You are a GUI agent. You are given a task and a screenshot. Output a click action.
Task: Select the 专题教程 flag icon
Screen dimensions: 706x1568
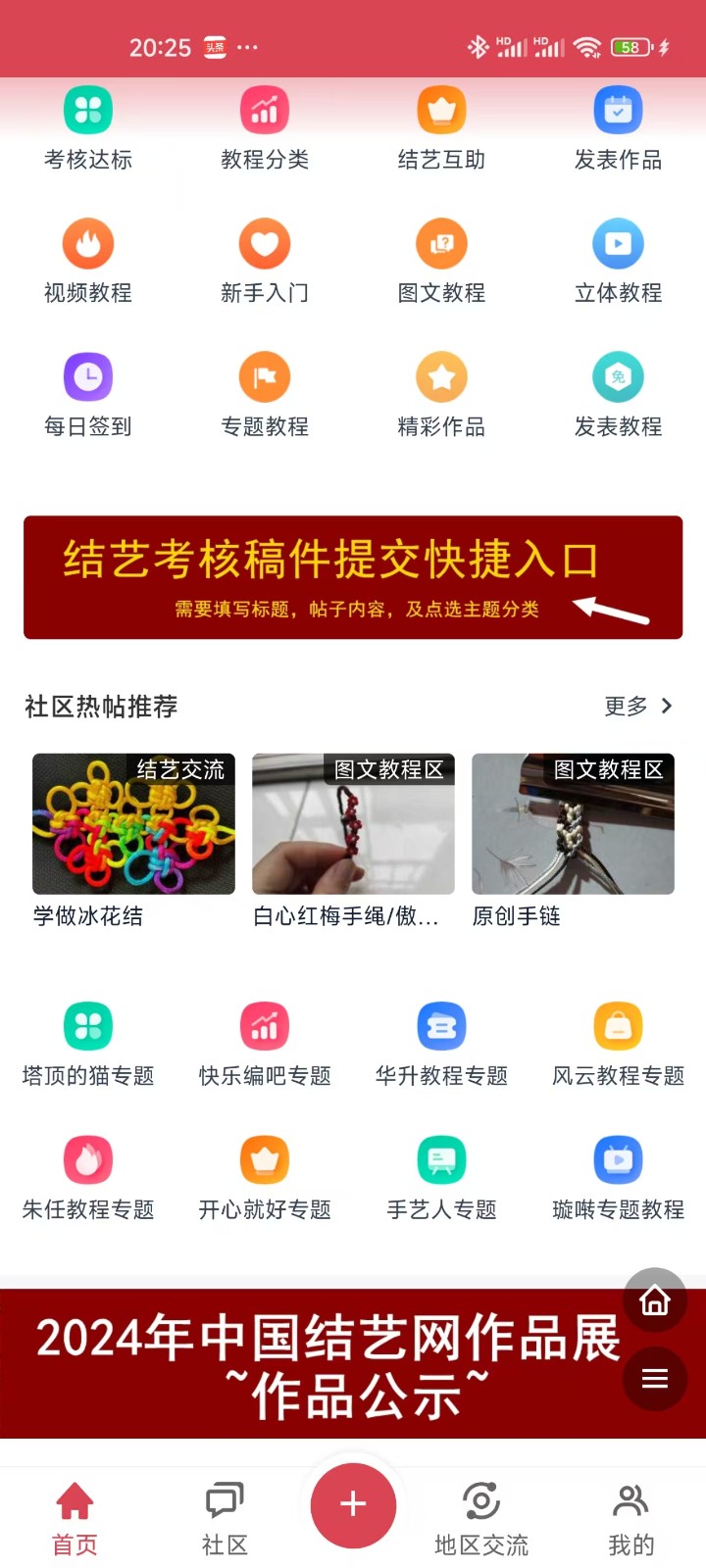tap(265, 375)
